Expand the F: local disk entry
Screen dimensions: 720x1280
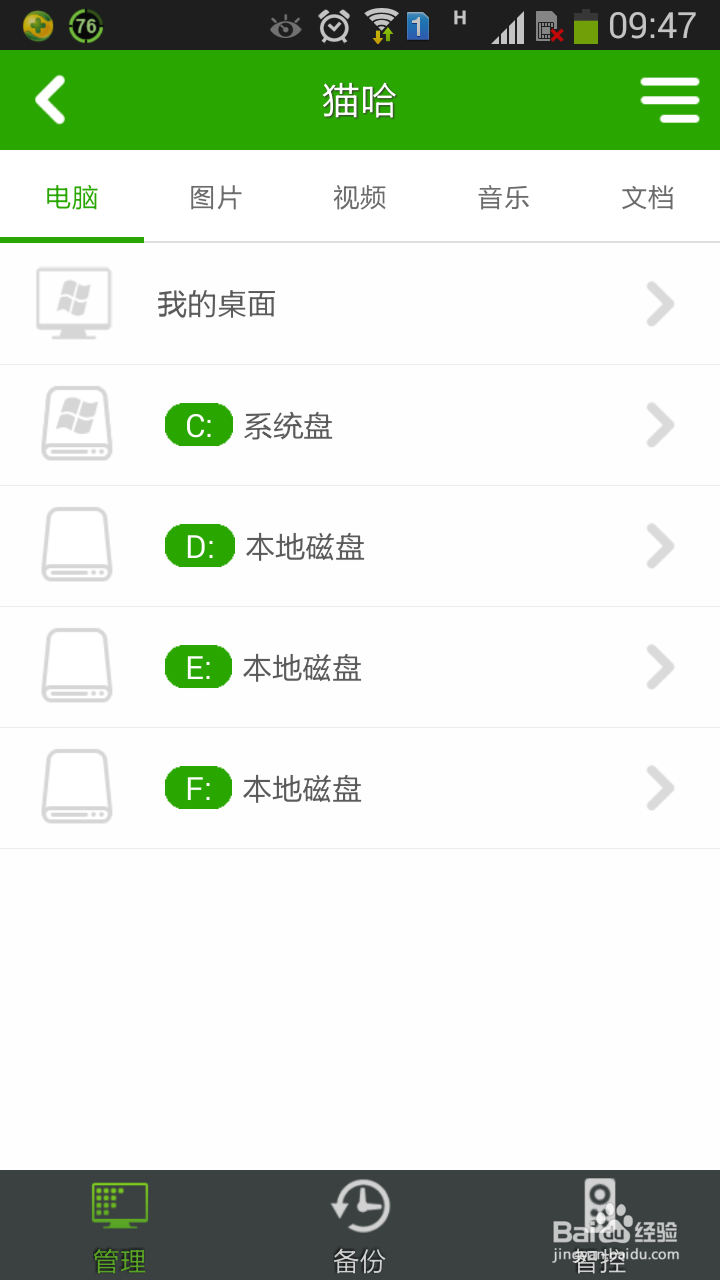click(659, 788)
